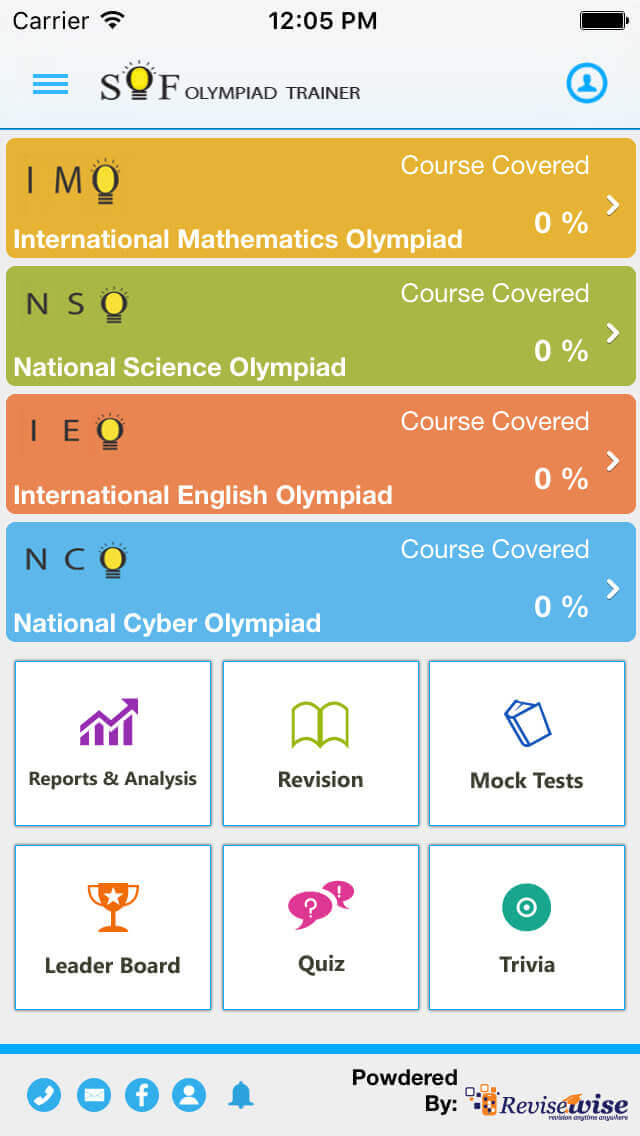640x1136 pixels.
Task: Open the Facebook page icon
Action: pos(142,1095)
